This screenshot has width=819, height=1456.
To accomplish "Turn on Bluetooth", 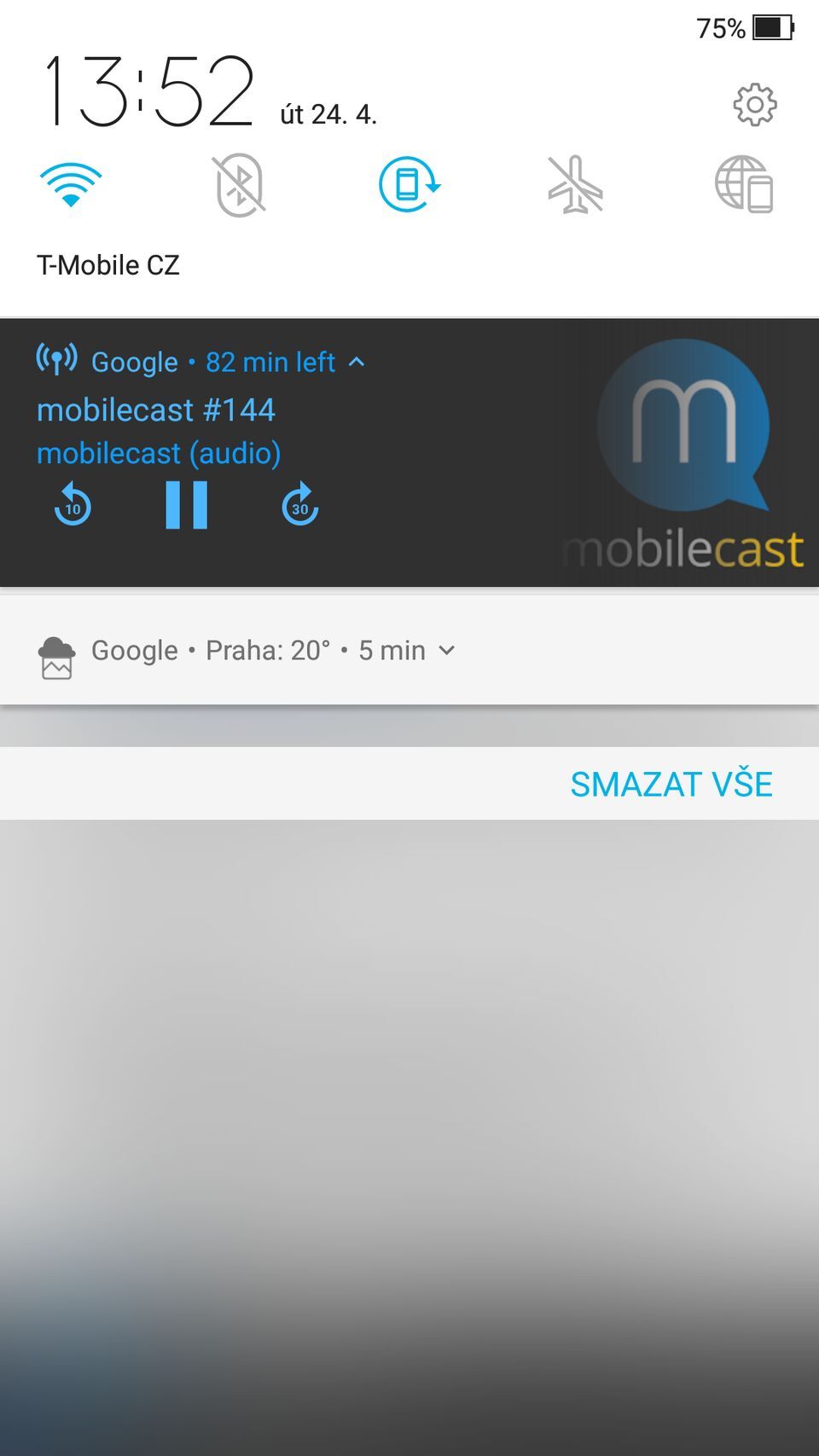I will coord(239,184).
